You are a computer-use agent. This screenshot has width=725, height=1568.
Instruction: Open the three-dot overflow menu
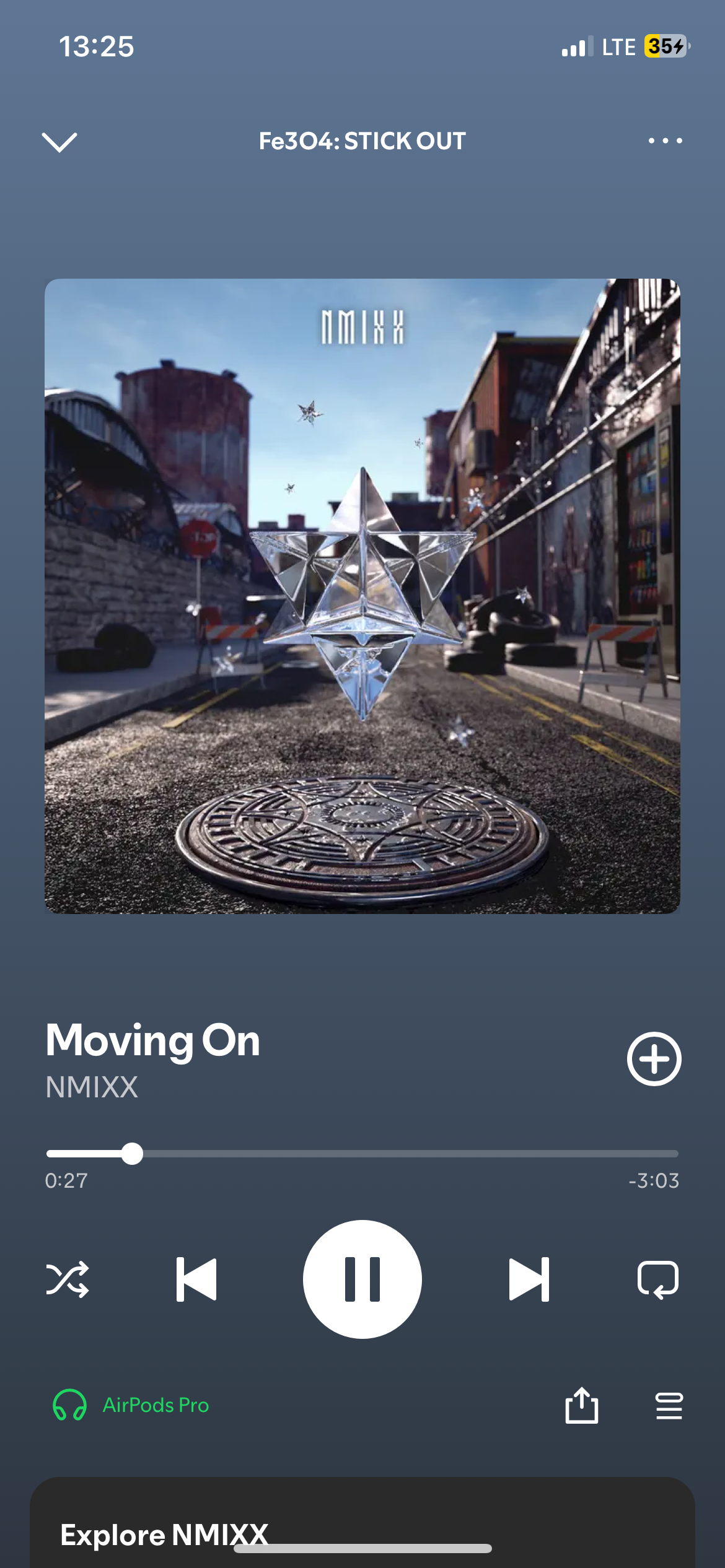(x=665, y=141)
